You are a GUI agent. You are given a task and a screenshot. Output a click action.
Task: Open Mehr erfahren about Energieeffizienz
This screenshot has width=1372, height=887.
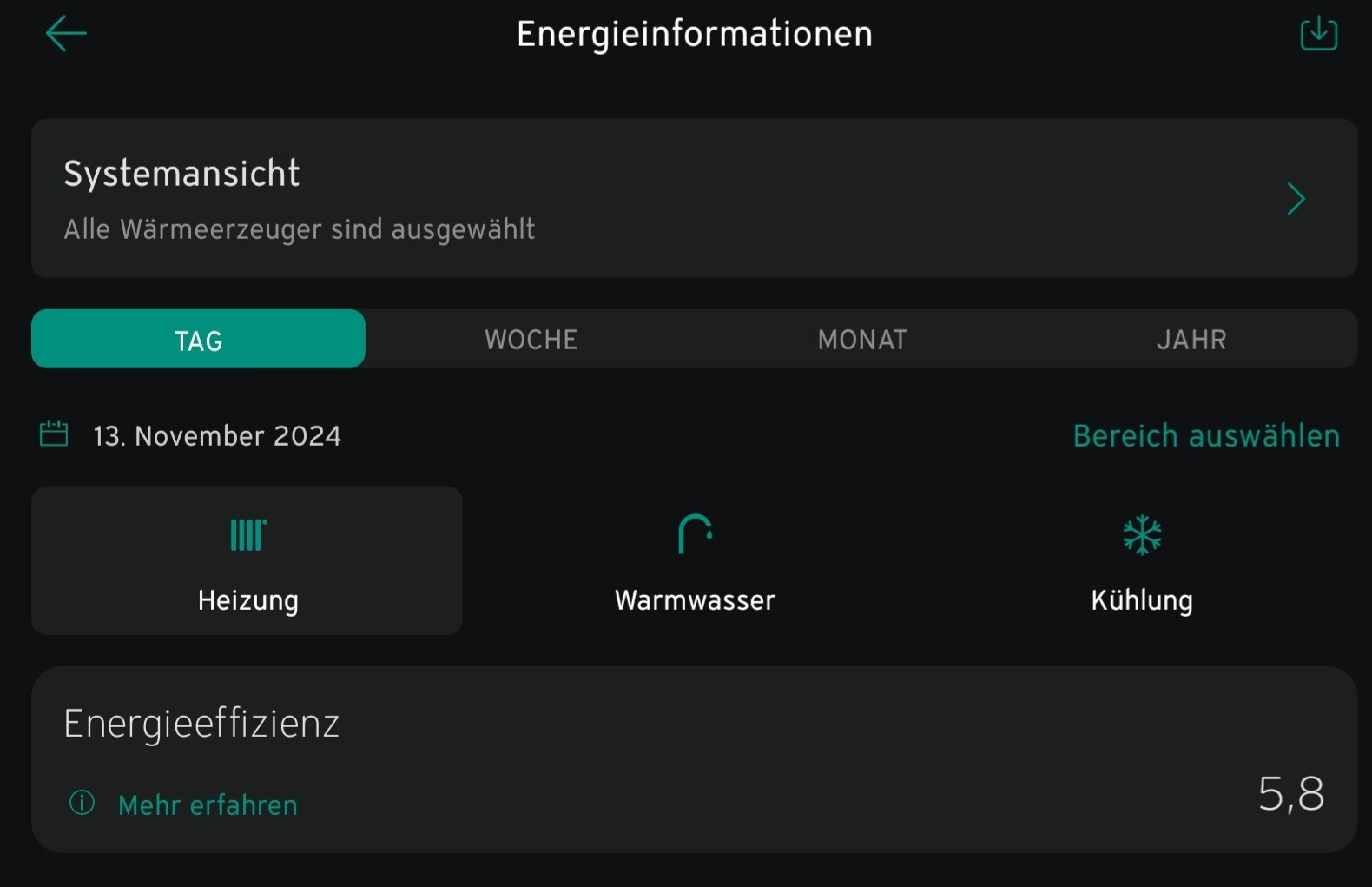[x=207, y=804]
